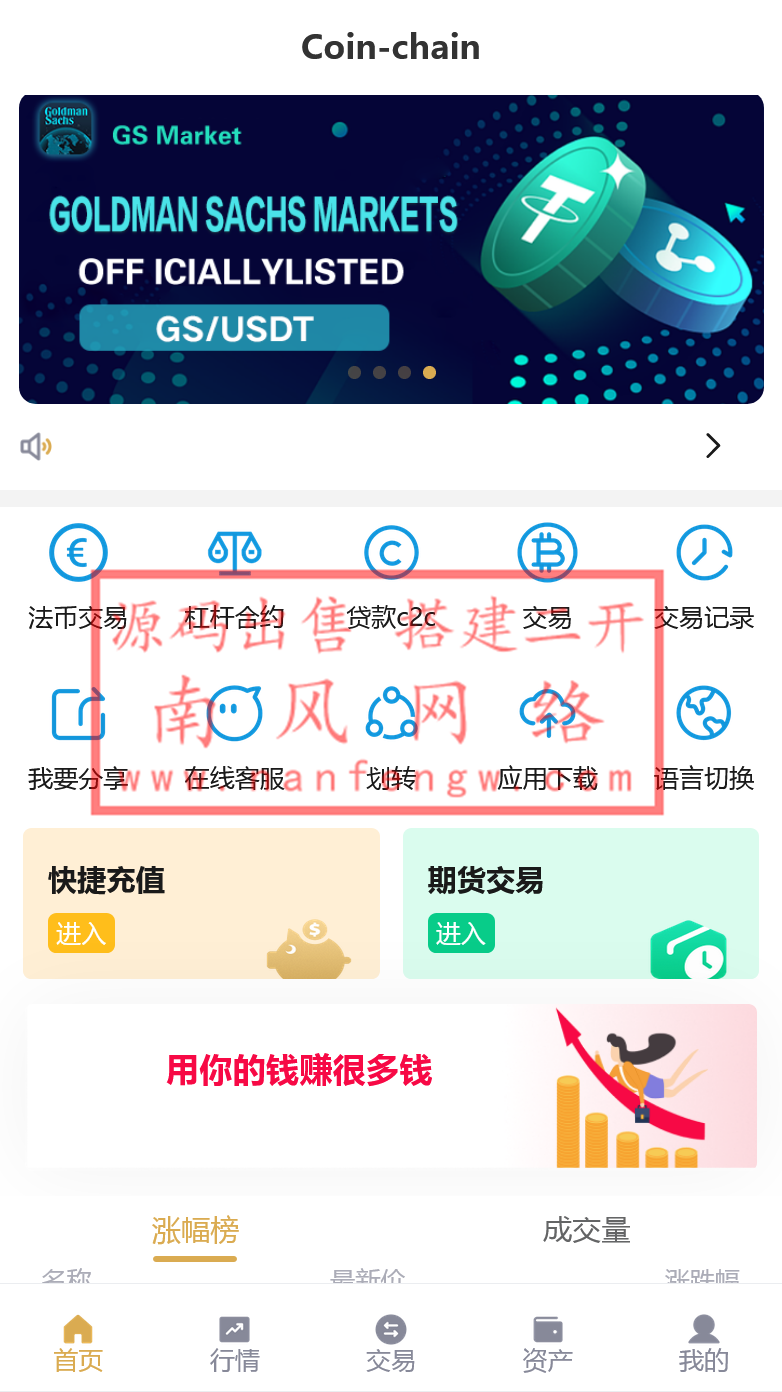Screen dimensions: 782x1392
Task: Open 行情 market tab in bottom navigation
Action: [234, 1345]
